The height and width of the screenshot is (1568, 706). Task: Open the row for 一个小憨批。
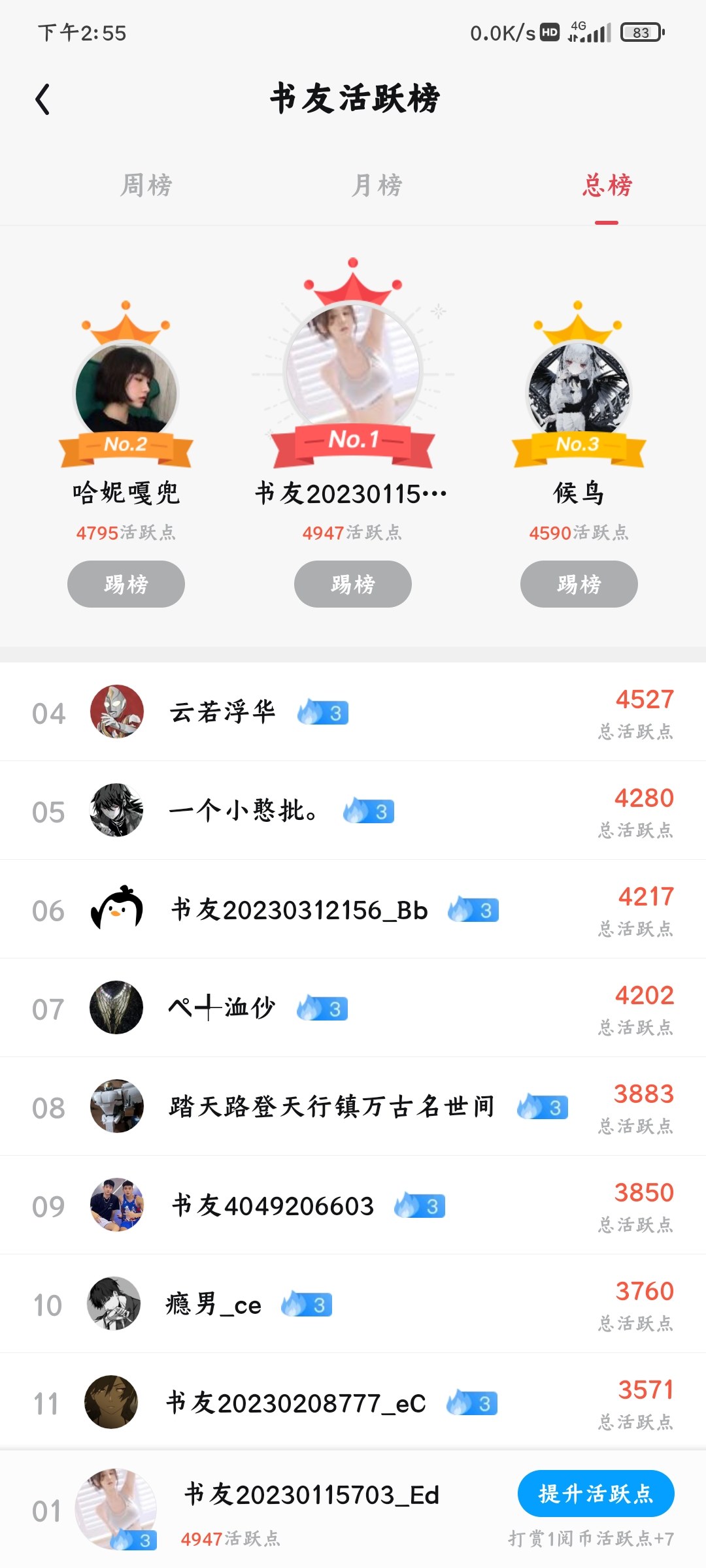click(353, 811)
